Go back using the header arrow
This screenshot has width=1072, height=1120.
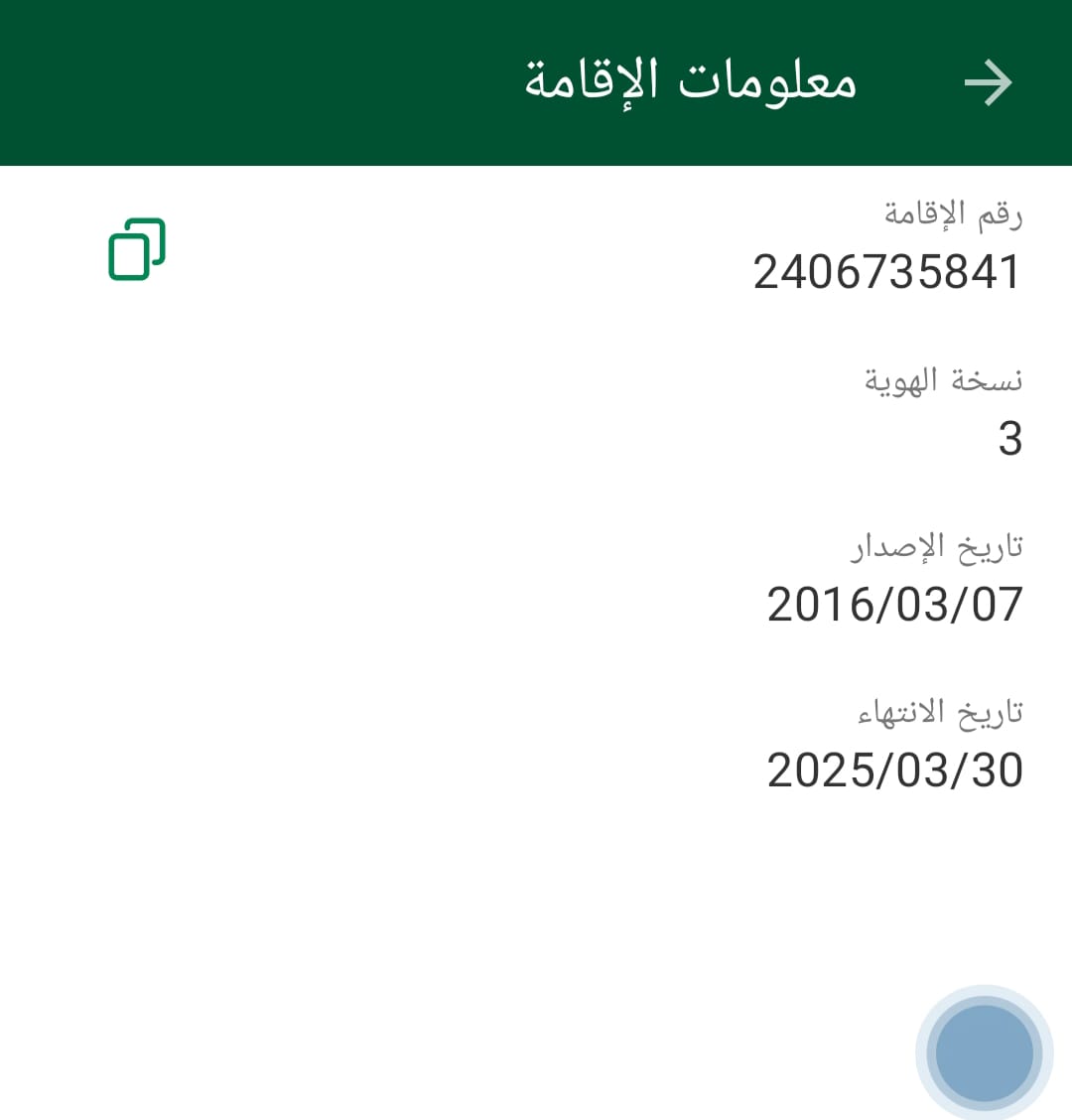pyautogui.click(x=988, y=82)
